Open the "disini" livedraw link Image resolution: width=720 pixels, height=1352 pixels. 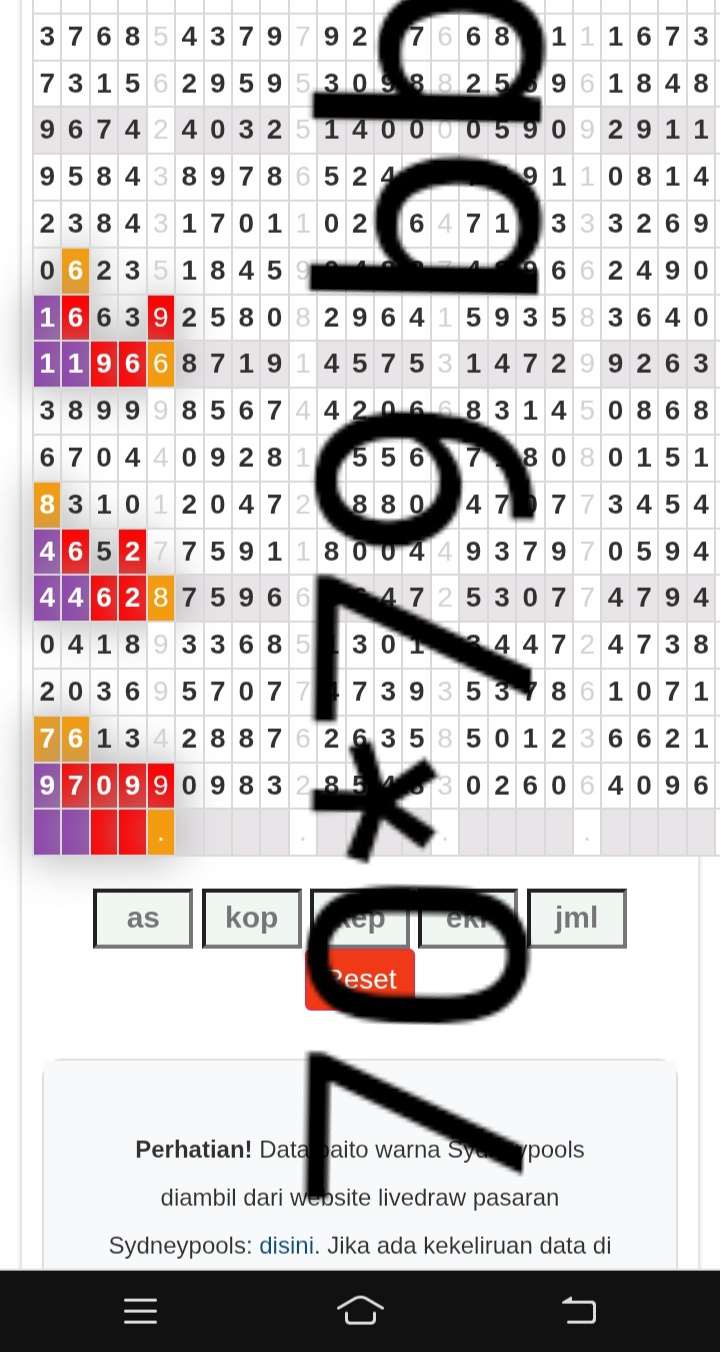(x=286, y=1245)
